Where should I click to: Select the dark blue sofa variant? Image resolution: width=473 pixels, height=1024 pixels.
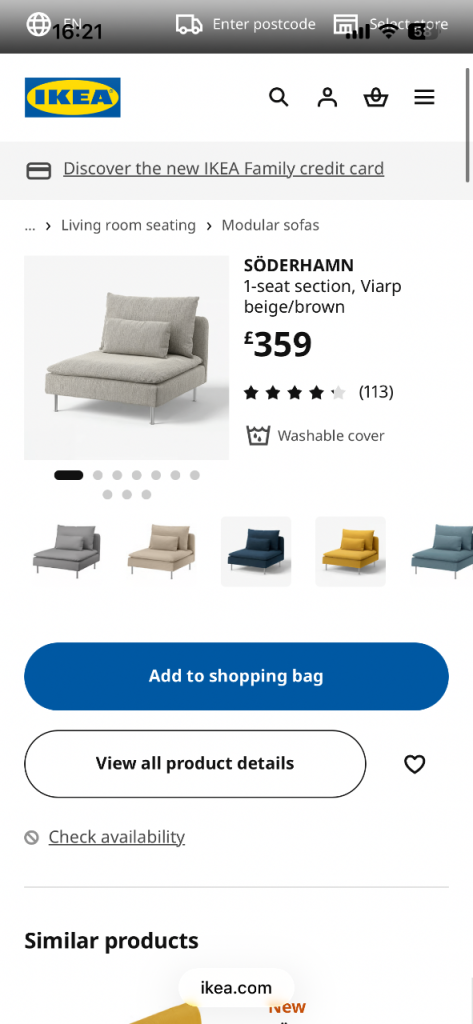256,551
